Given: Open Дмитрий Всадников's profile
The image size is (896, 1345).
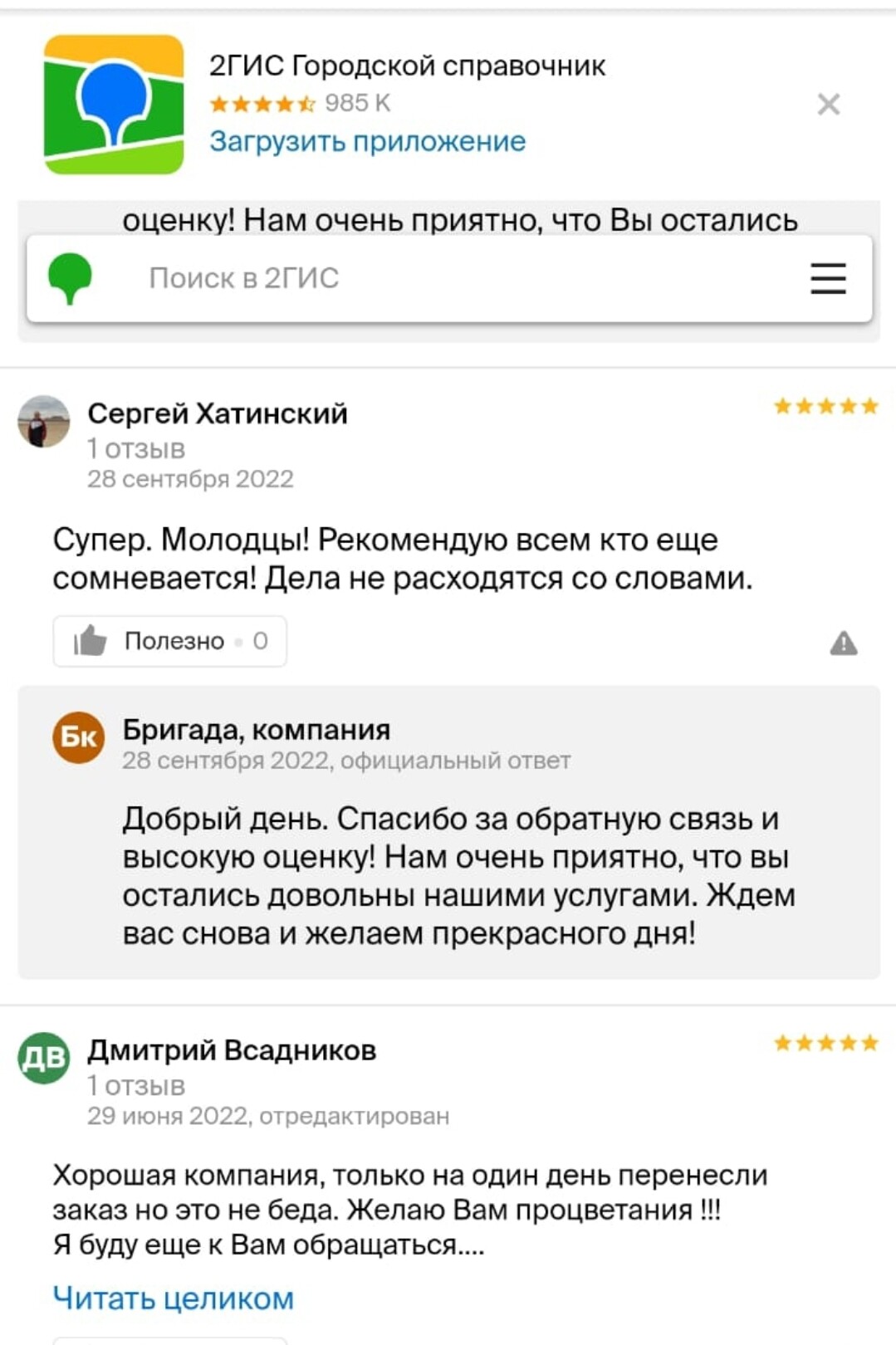Looking at the screenshot, I should tap(232, 1050).
